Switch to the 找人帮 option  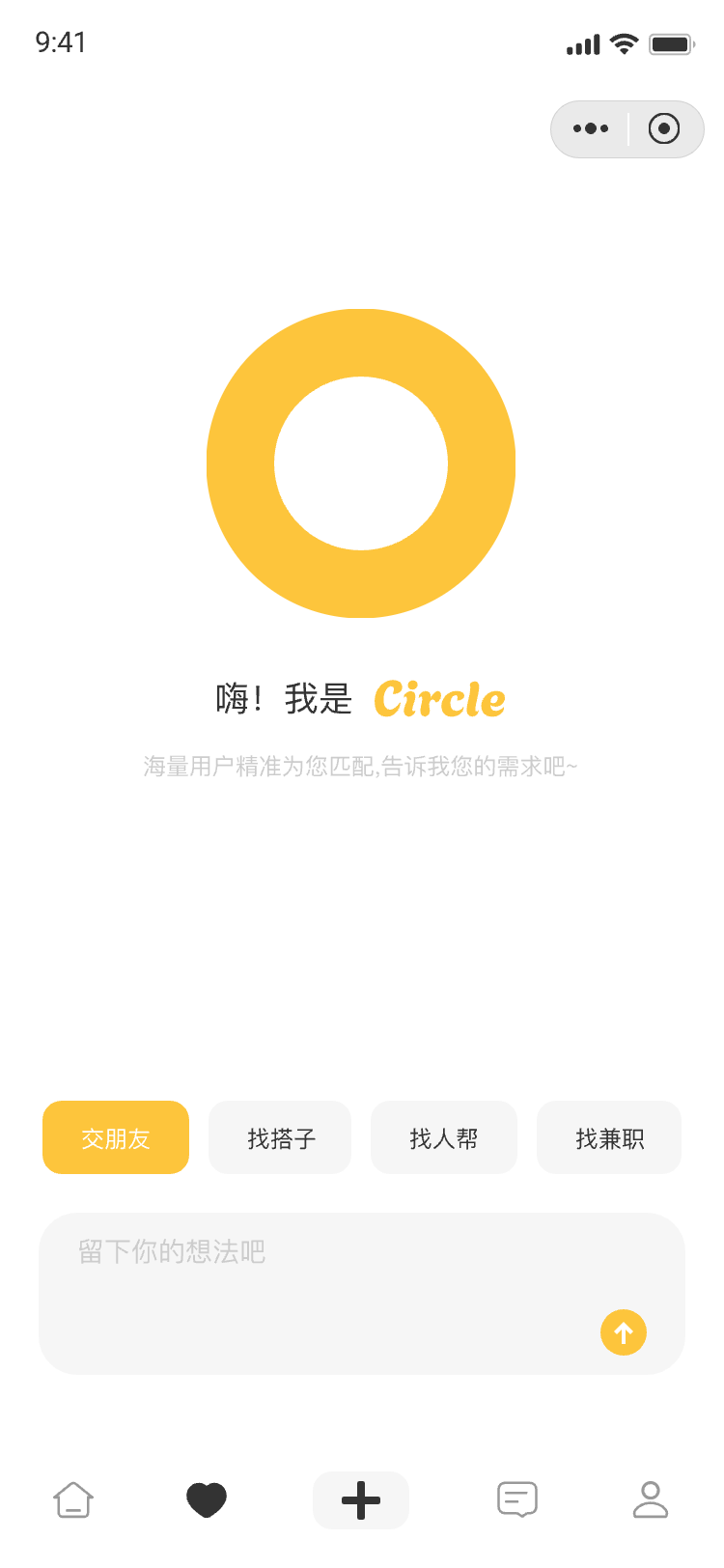[444, 1137]
